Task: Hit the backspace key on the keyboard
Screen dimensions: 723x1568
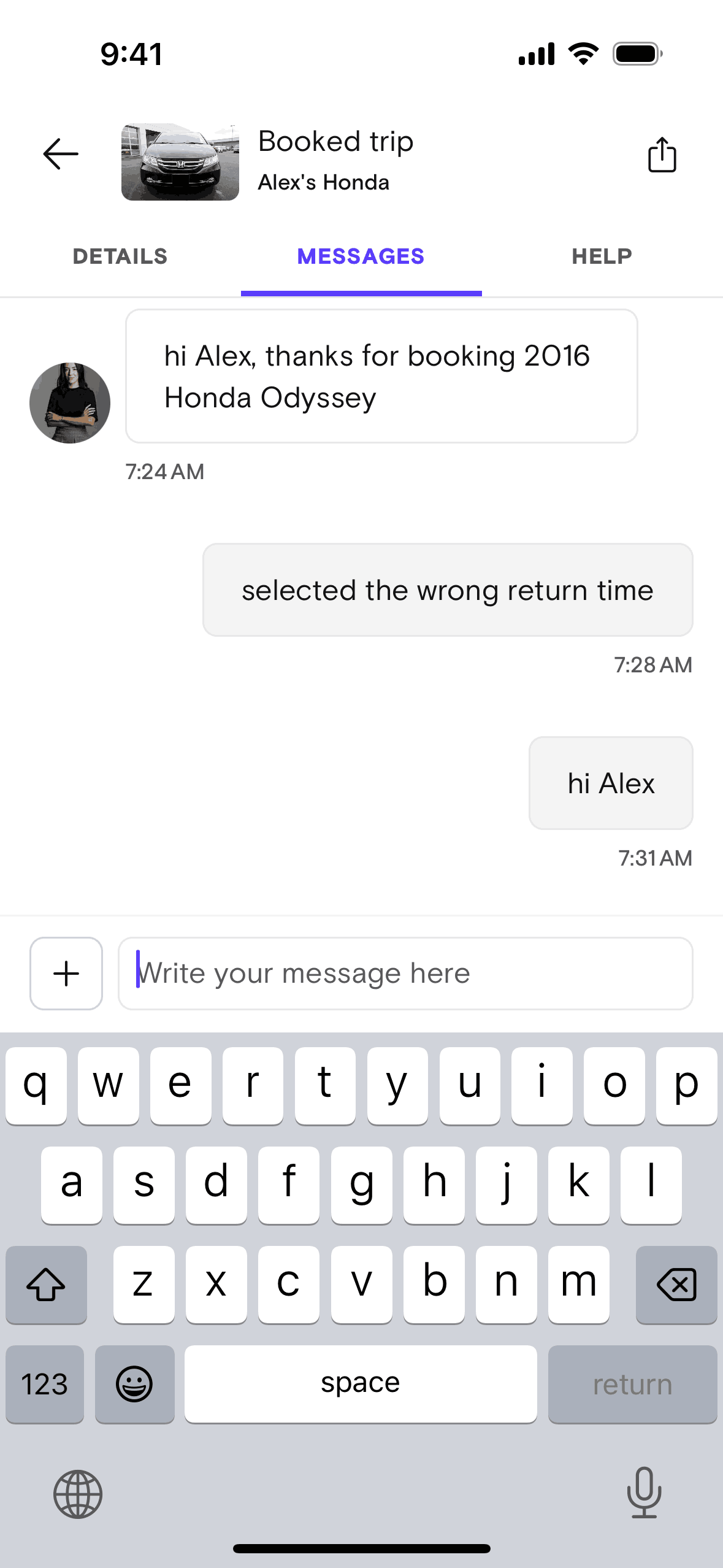Action: pyautogui.click(x=676, y=1284)
